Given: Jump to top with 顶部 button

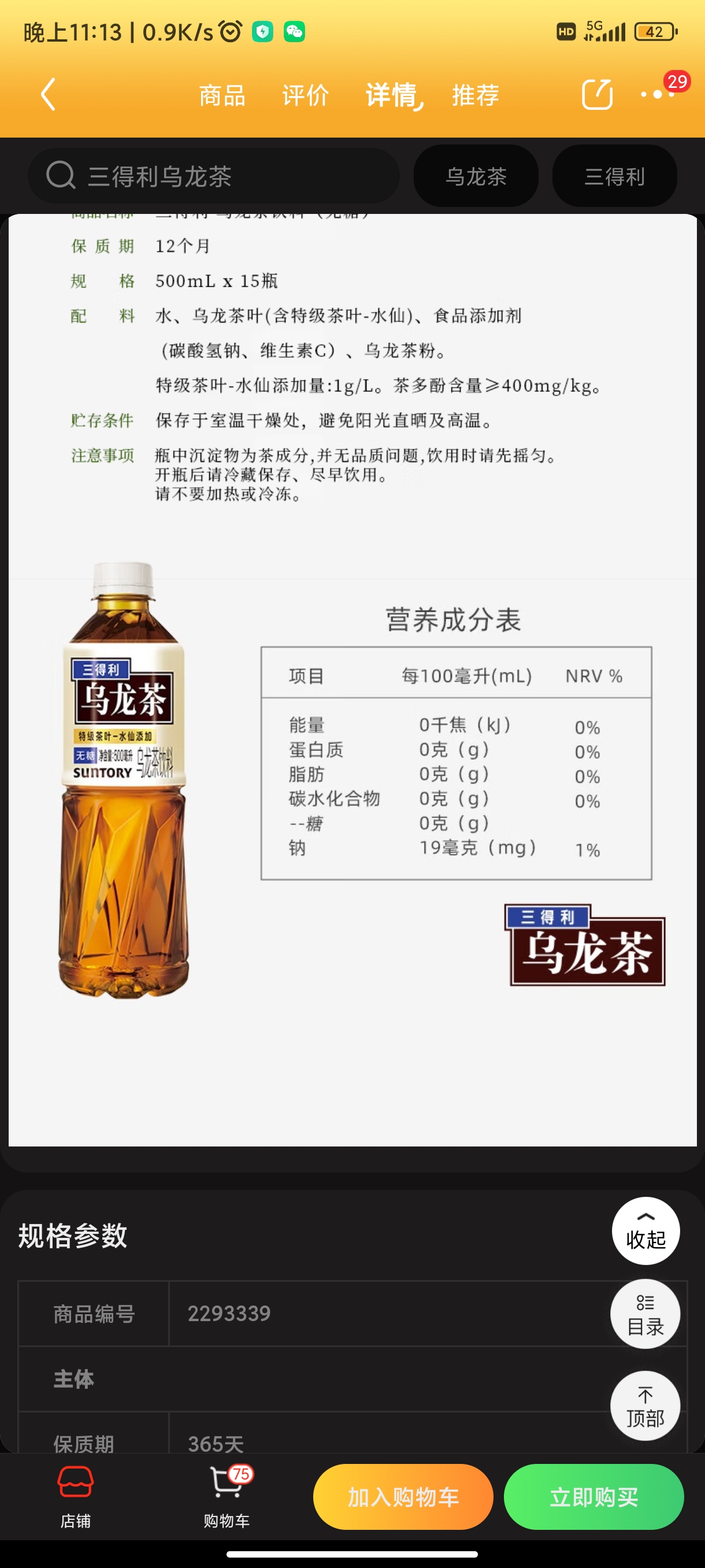Looking at the screenshot, I should tap(645, 1406).
